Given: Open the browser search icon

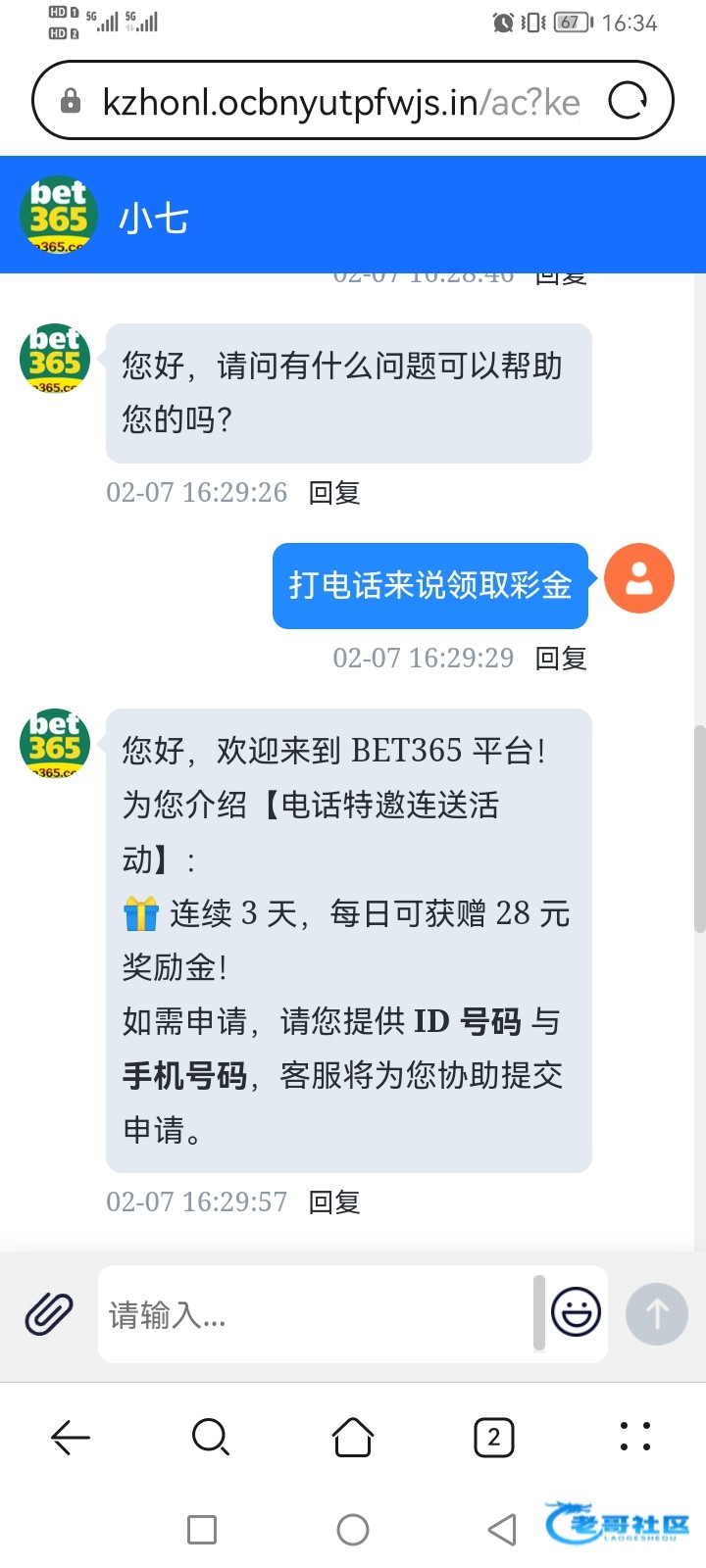Looking at the screenshot, I should (x=211, y=1438).
